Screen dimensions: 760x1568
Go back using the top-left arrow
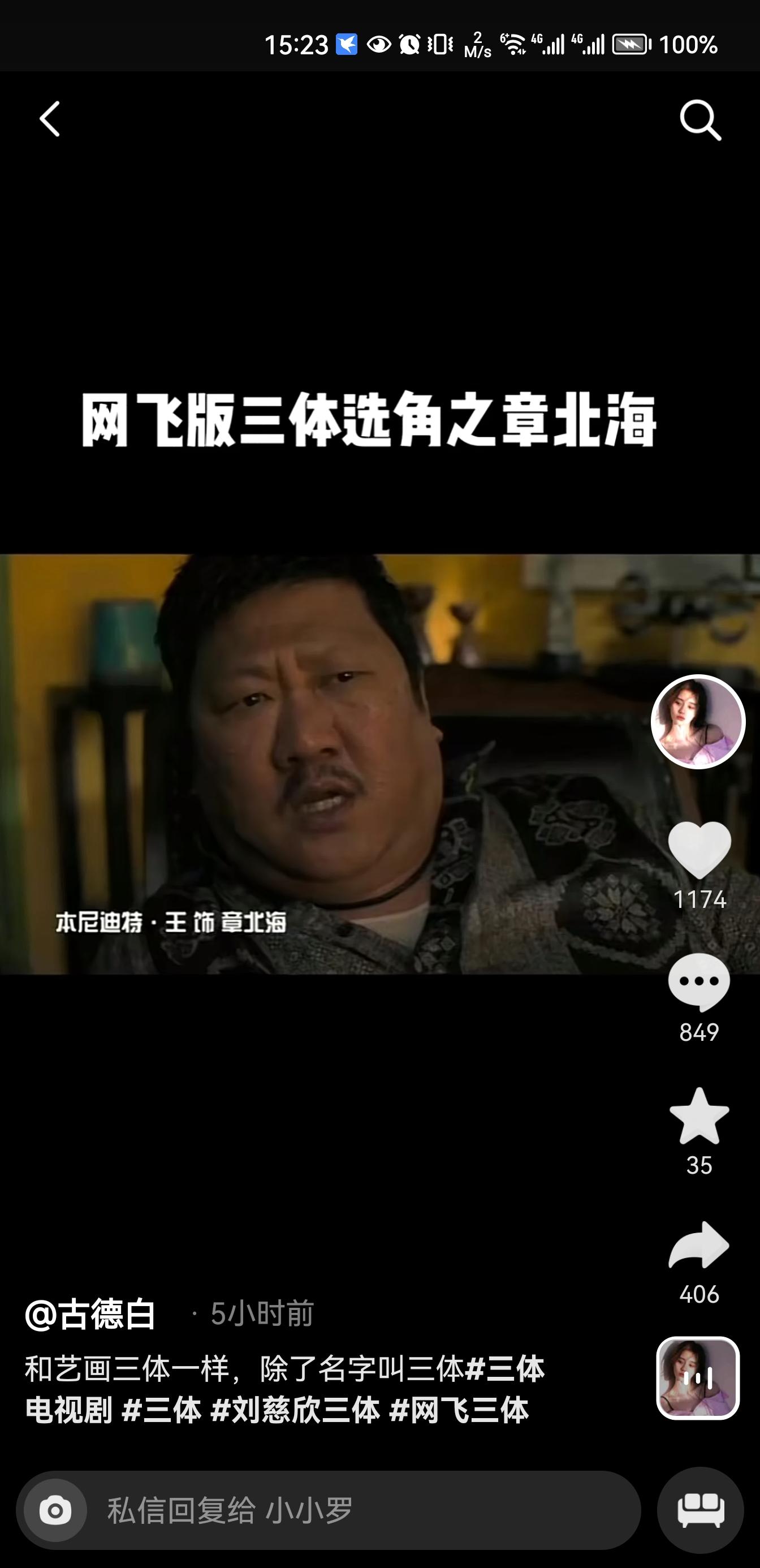click(x=50, y=119)
